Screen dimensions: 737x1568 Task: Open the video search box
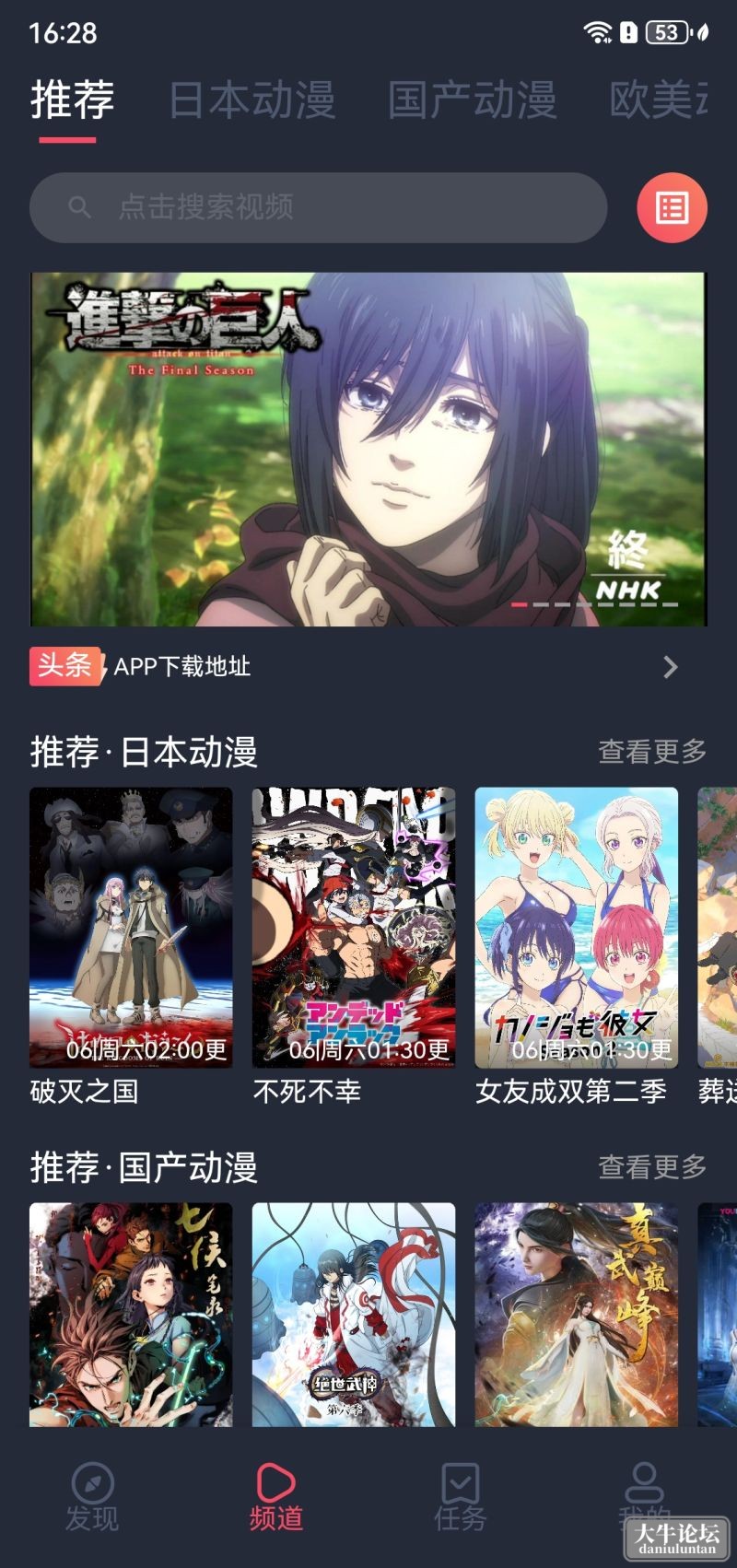pos(319,207)
